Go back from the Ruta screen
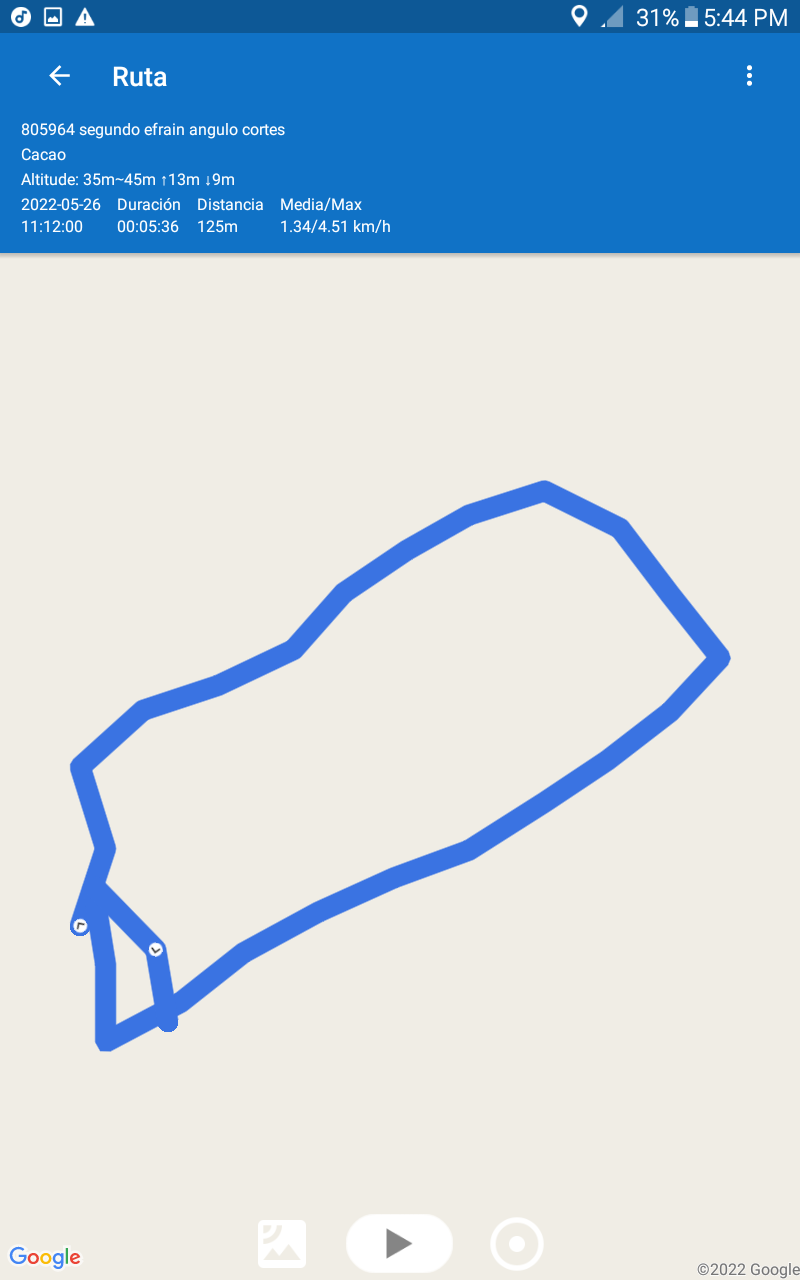This screenshot has height=1280, width=800. [x=60, y=76]
